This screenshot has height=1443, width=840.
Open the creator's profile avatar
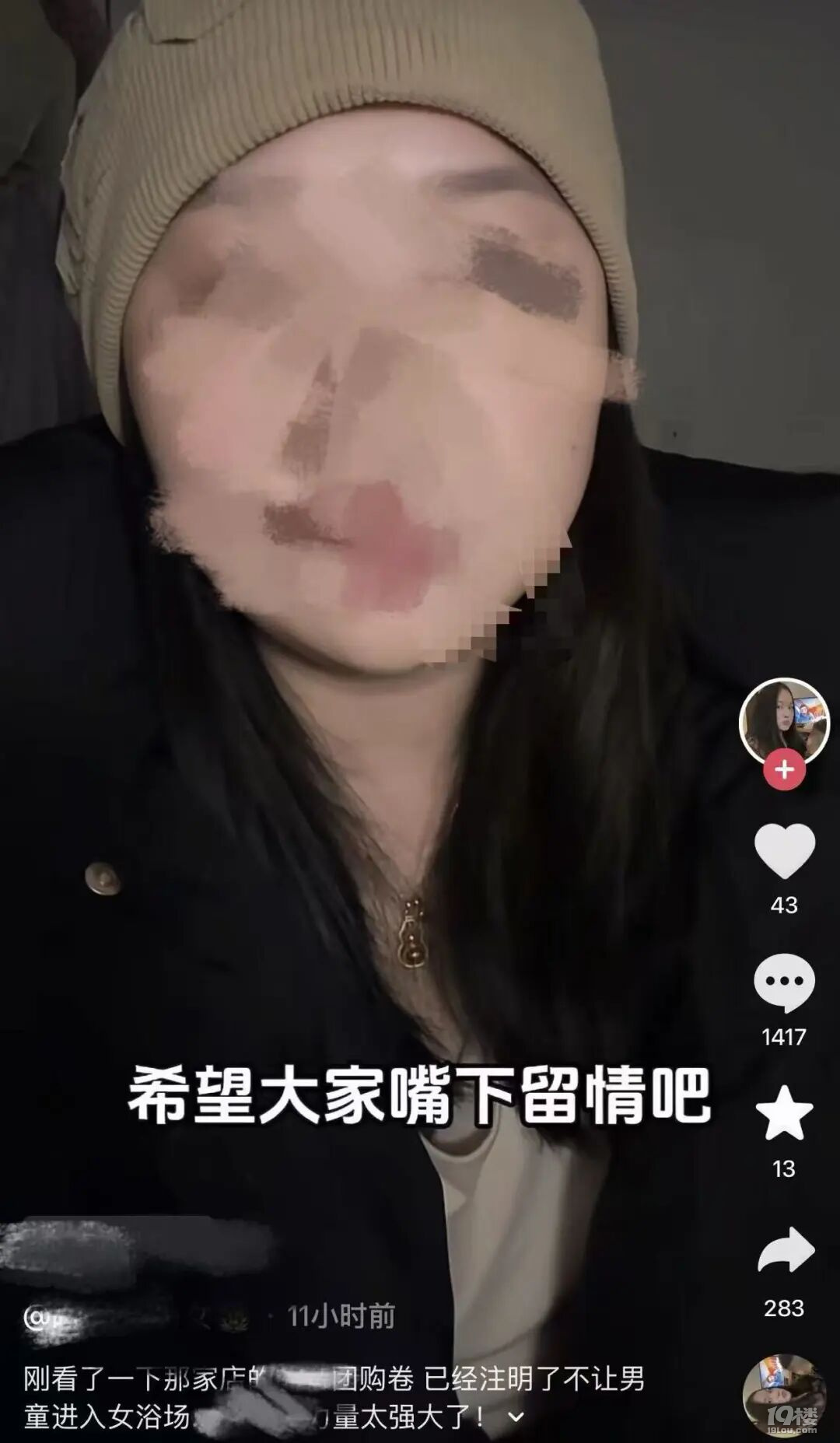[x=784, y=723]
